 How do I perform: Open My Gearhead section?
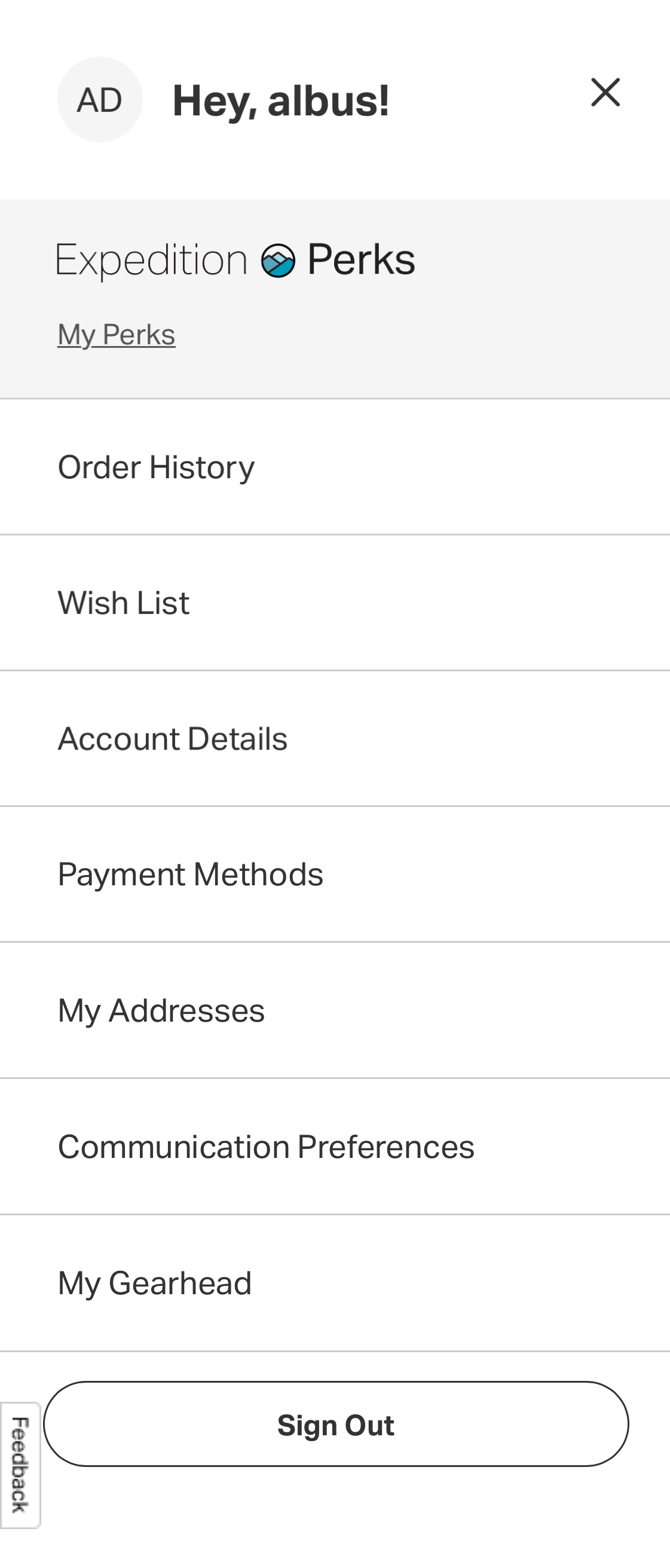pyautogui.click(x=155, y=1283)
